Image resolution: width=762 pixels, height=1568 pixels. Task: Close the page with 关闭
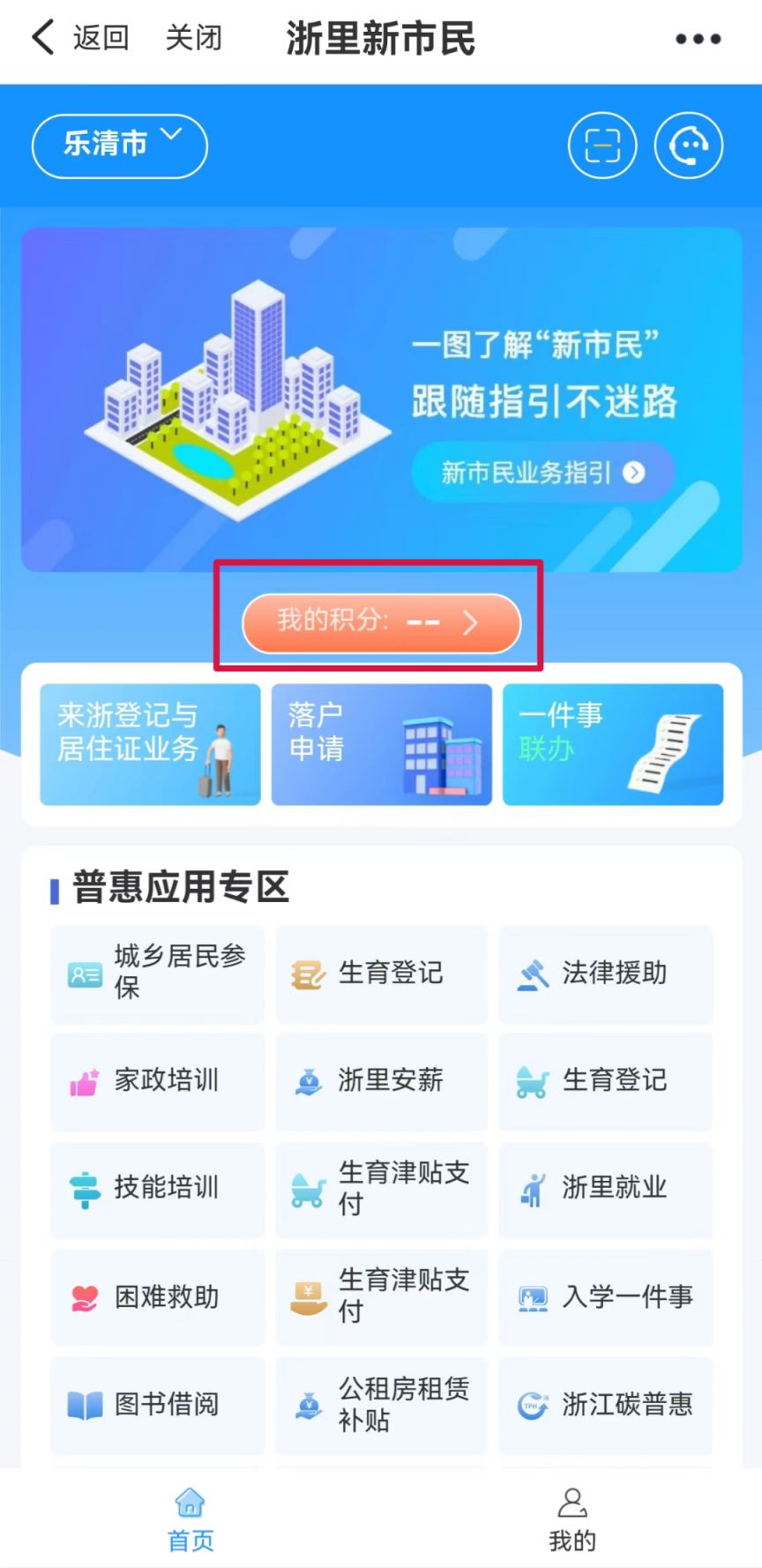pyautogui.click(x=193, y=39)
